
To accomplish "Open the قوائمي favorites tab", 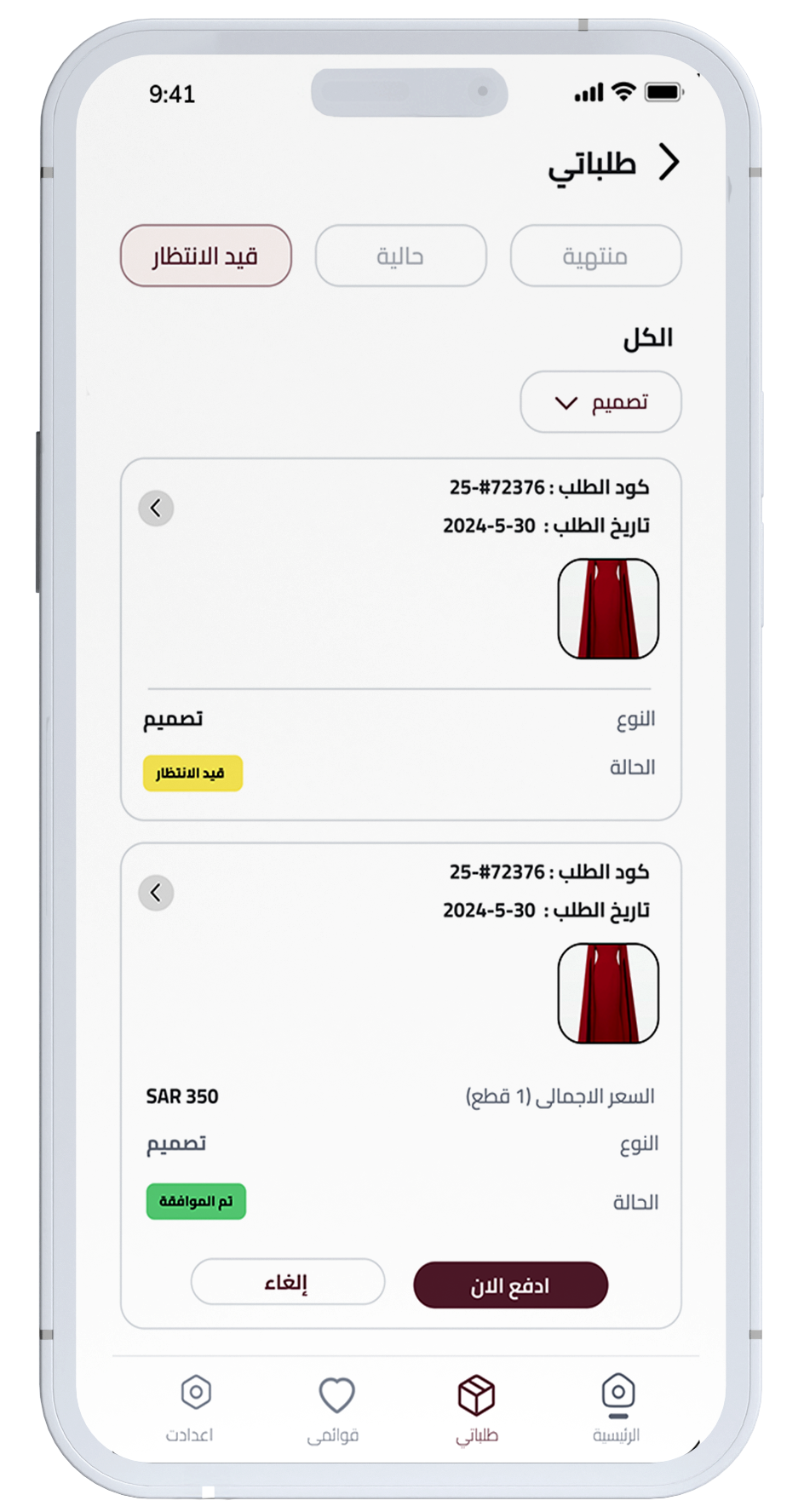I will coord(335,1408).
